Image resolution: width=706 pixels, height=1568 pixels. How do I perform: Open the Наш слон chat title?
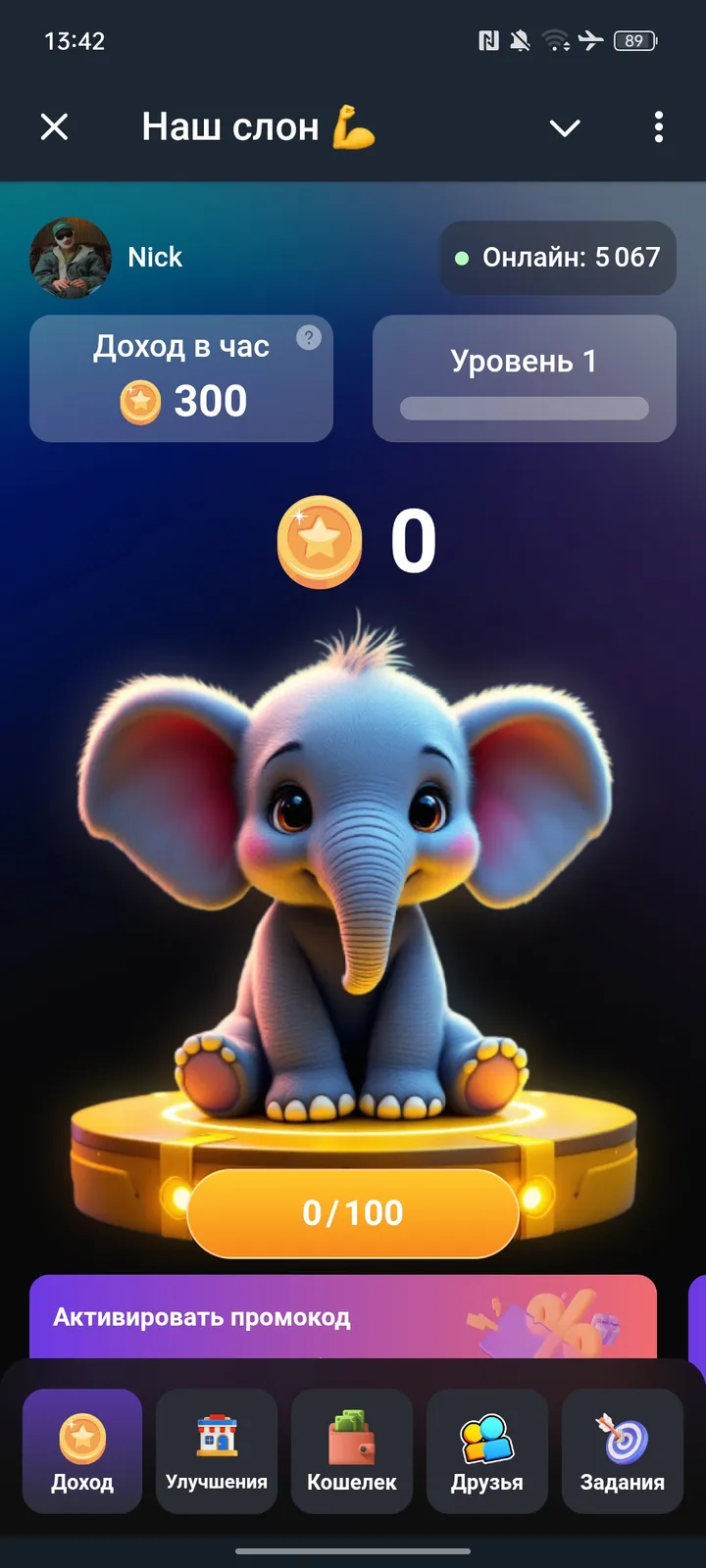[x=232, y=125]
